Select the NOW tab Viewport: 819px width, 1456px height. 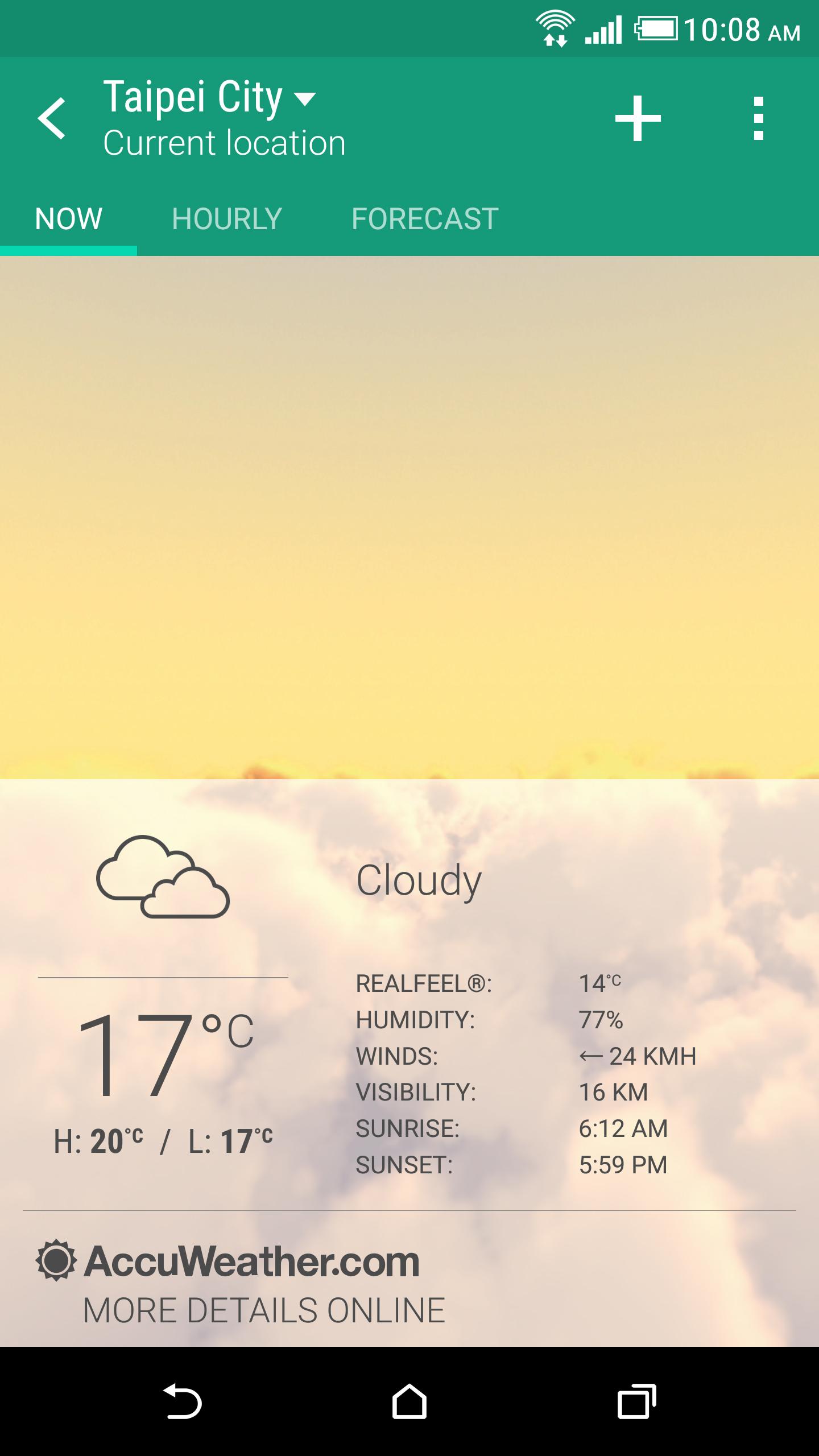(68, 219)
